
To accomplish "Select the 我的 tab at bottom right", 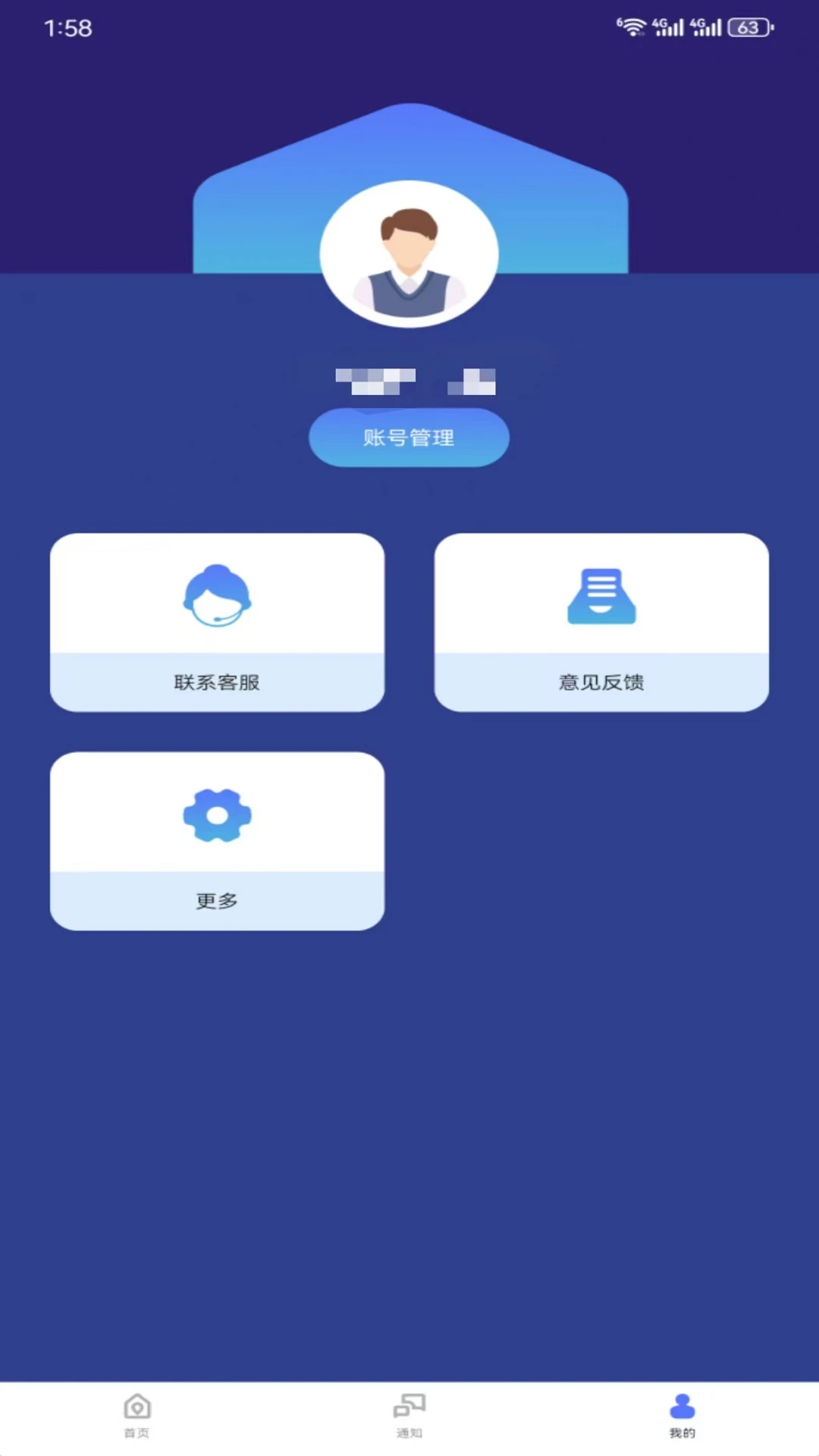I will pos(681,1417).
